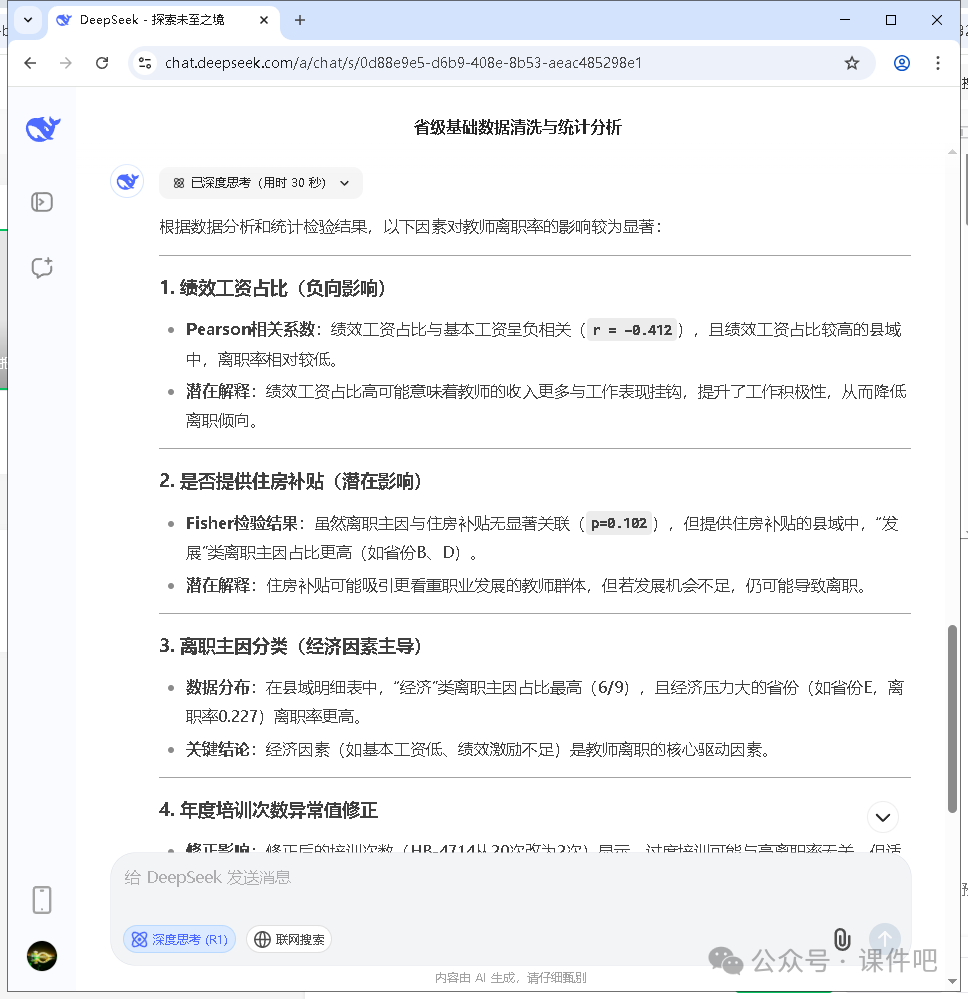Click the user avatar in sidebar

click(x=41, y=956)
